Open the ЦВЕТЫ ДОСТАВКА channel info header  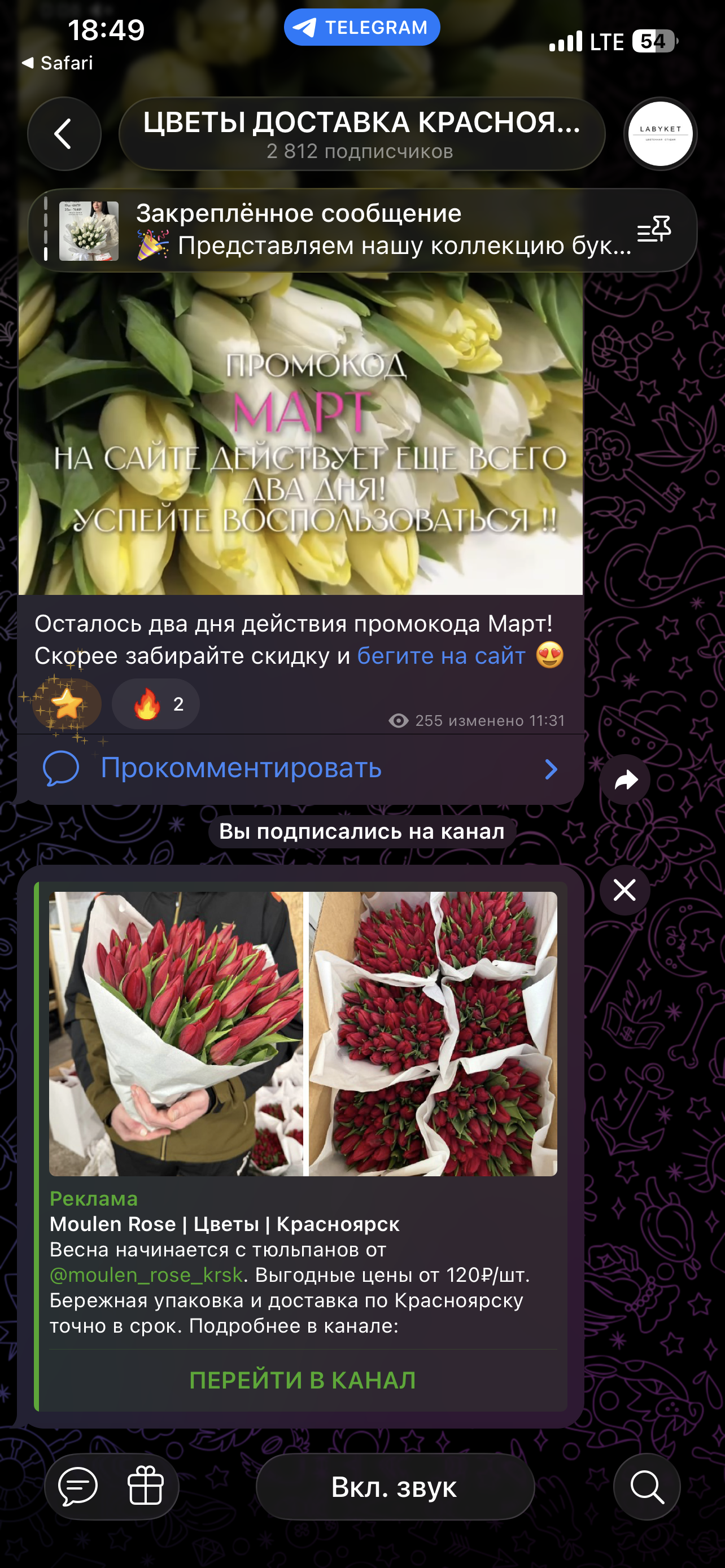click(361, 134)
